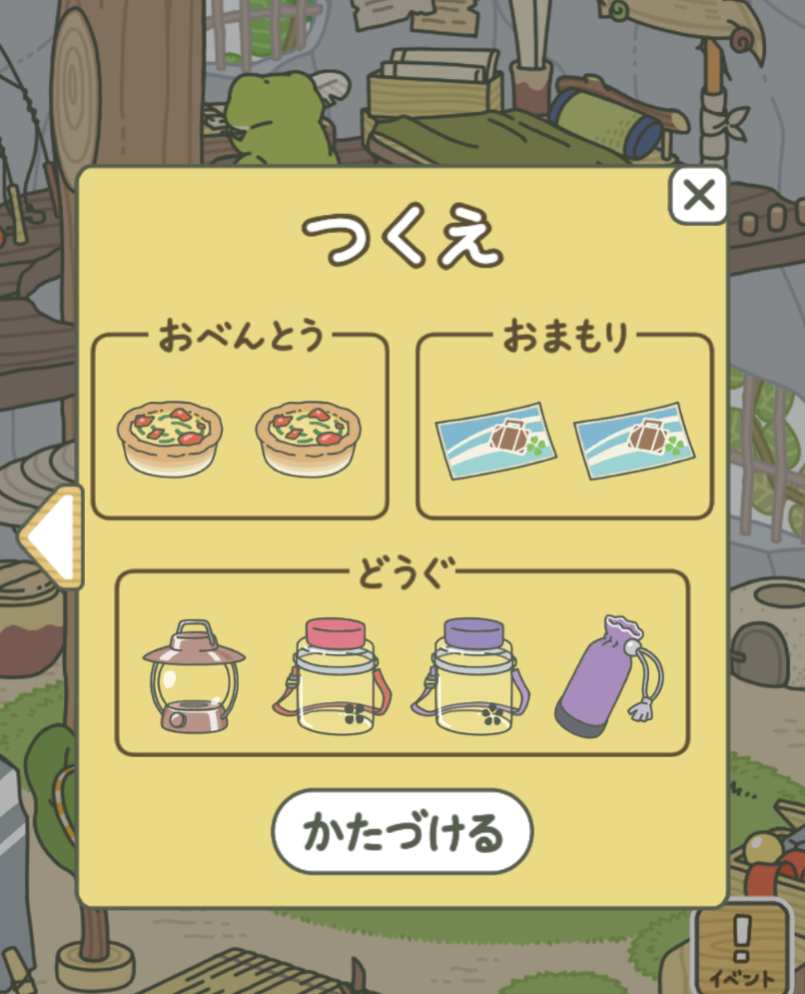Open the イベント event sign
805x994 pixels.
tap(741, 949)
